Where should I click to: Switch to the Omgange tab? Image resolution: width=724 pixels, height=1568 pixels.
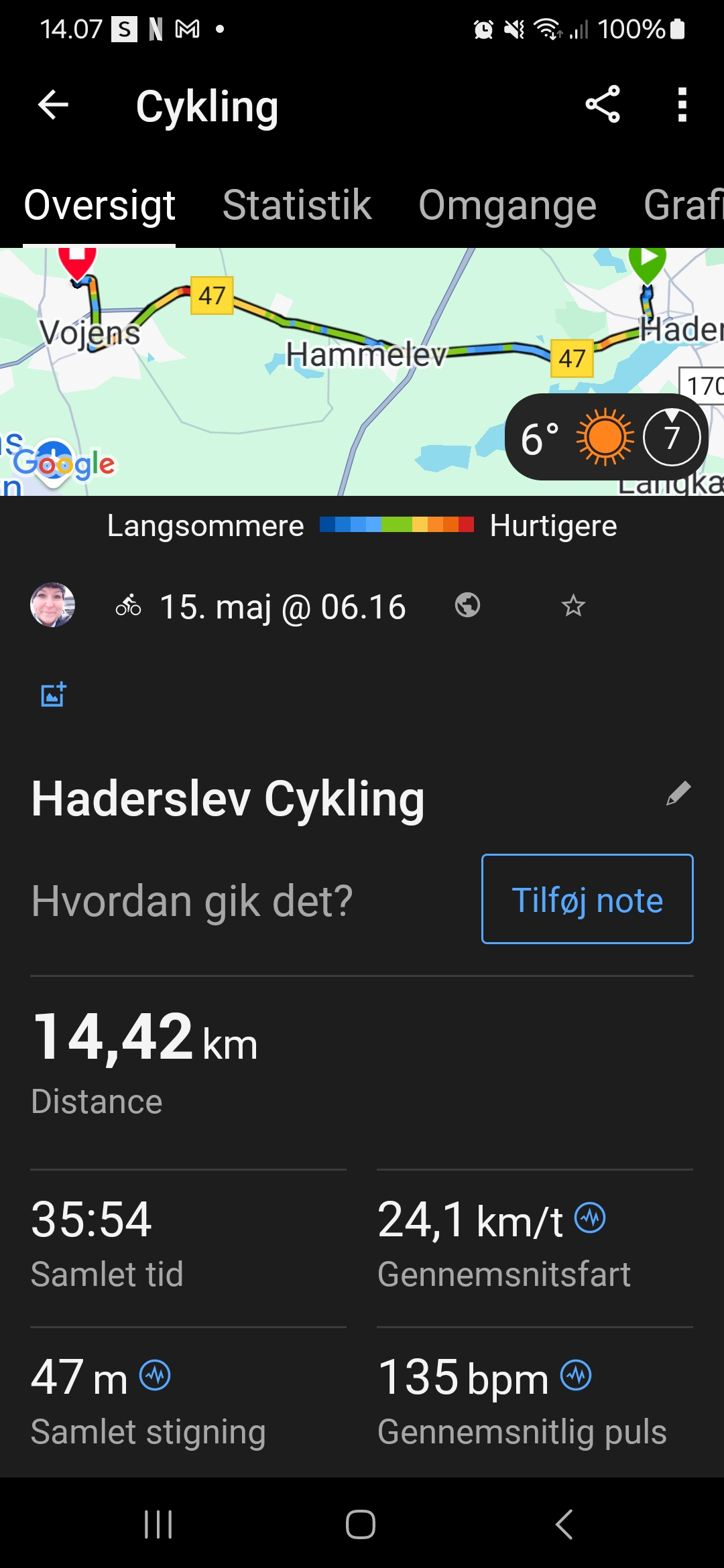pos(507,205)
